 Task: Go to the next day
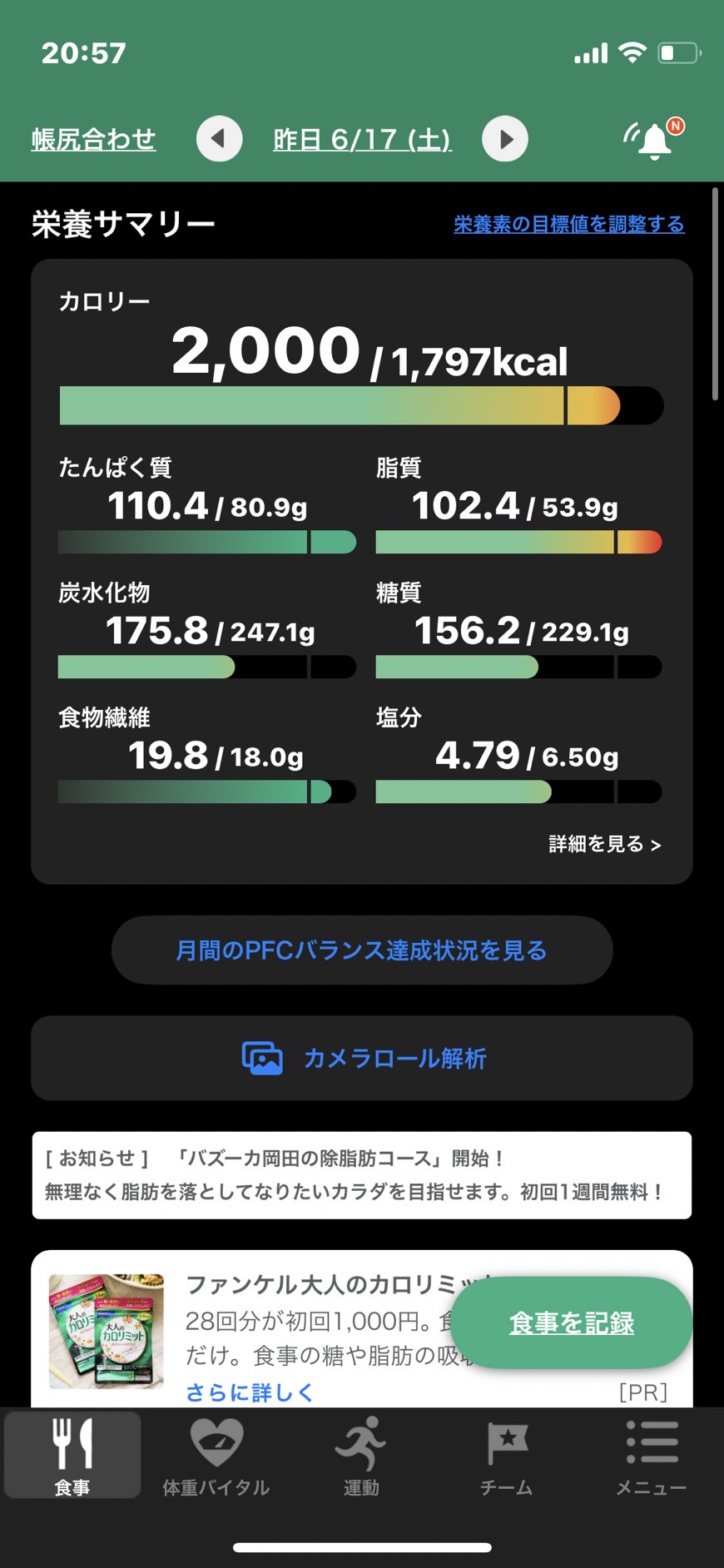pos(505,139)
